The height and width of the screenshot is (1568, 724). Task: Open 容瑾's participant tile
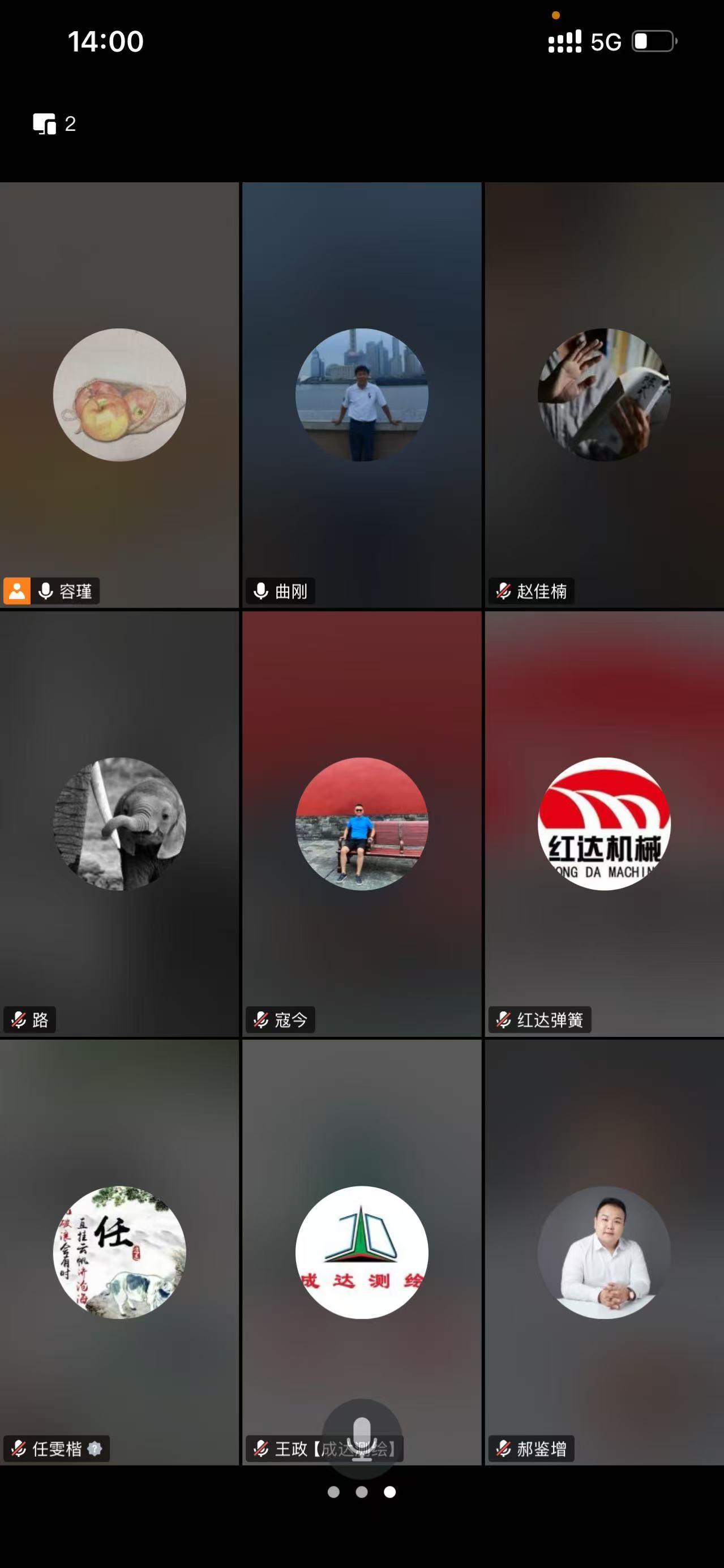119,395
